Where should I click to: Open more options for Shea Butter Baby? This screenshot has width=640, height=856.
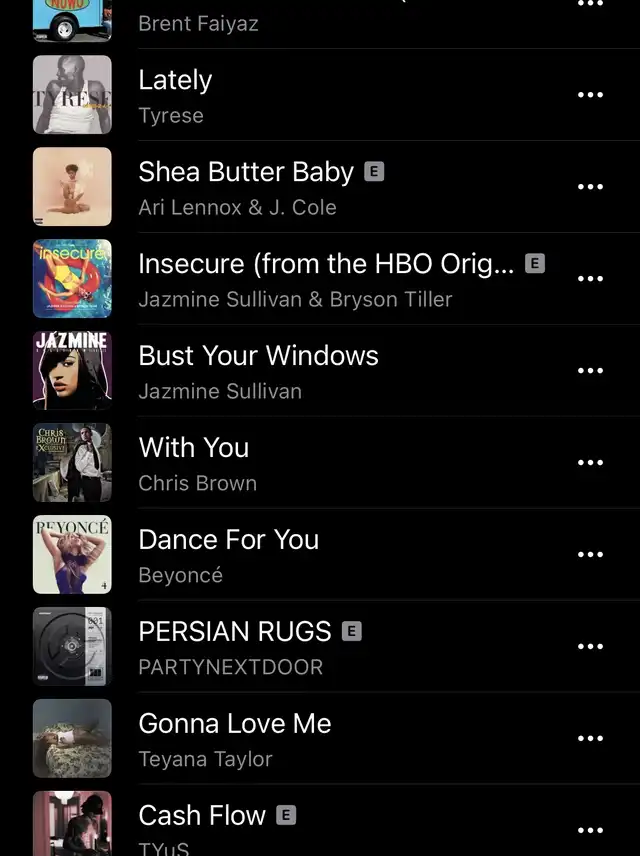pos(590,187)
